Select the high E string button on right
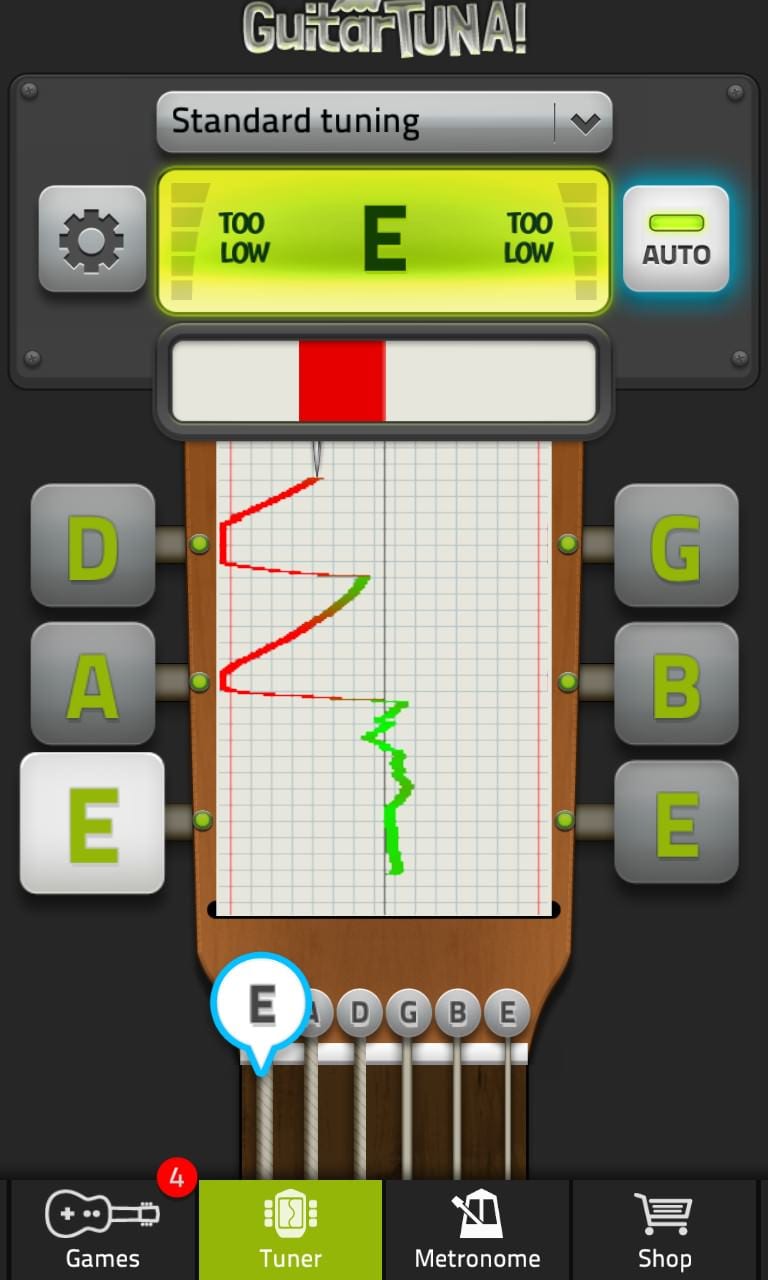The height and width of the screenshot is (1280, 768). click(676, 823)
